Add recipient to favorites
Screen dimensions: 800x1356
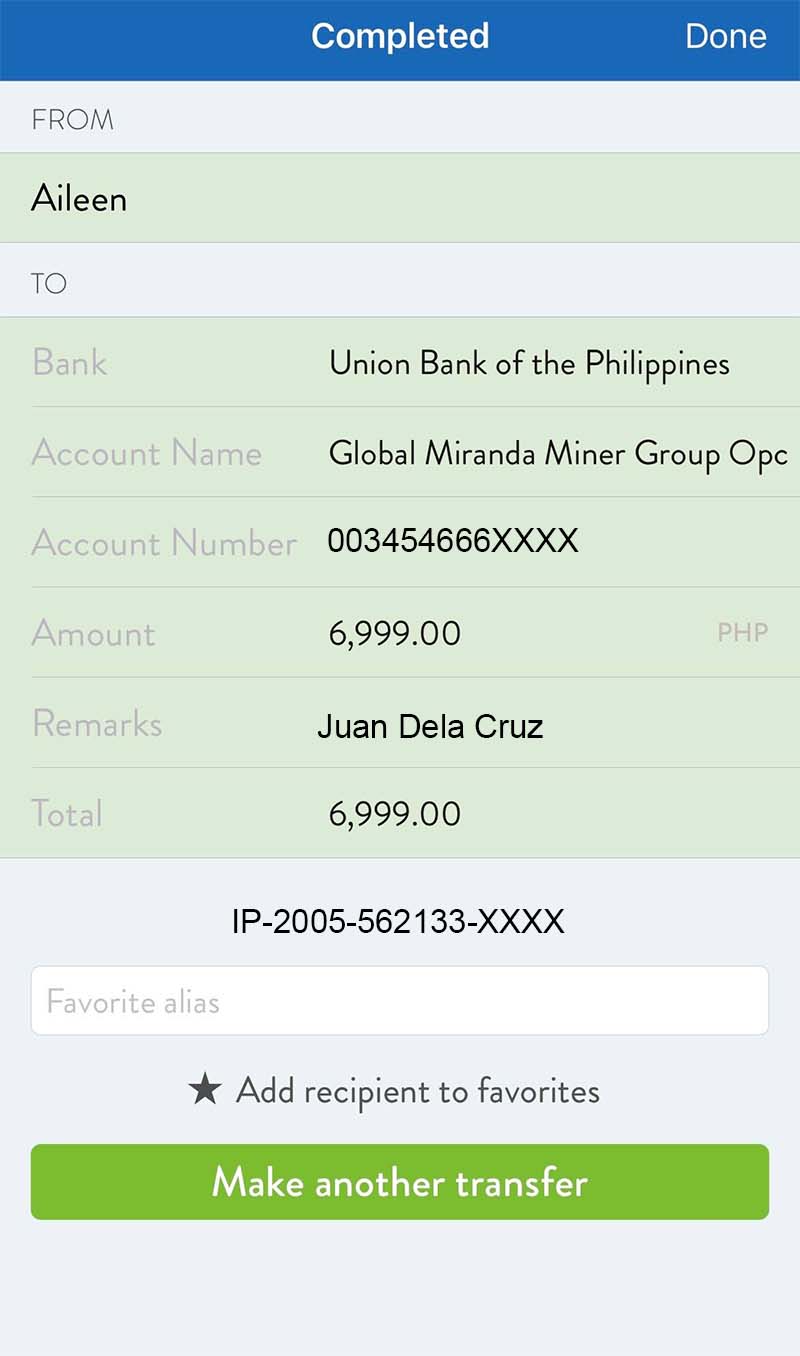[394, 1090]
